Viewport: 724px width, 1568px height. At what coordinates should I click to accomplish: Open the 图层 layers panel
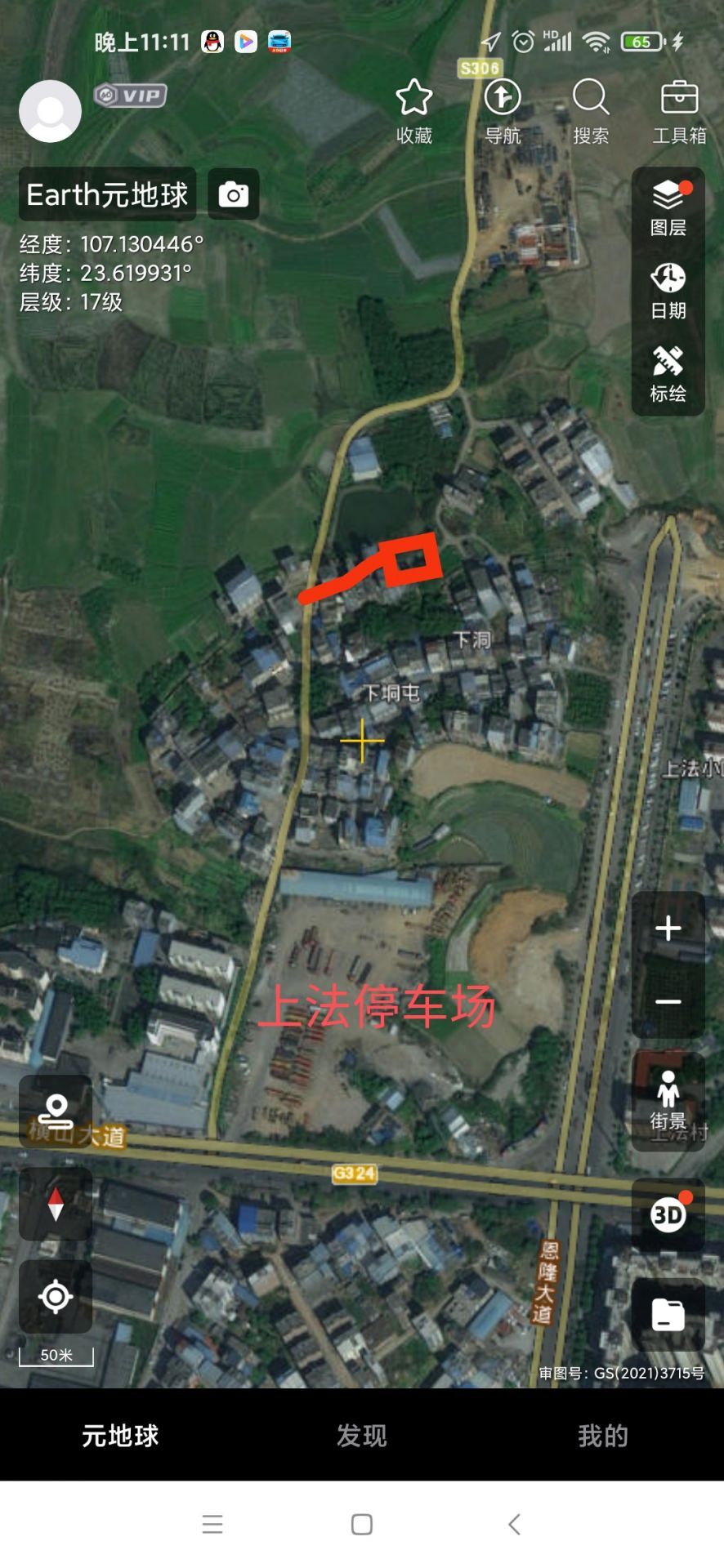(668, 208)
